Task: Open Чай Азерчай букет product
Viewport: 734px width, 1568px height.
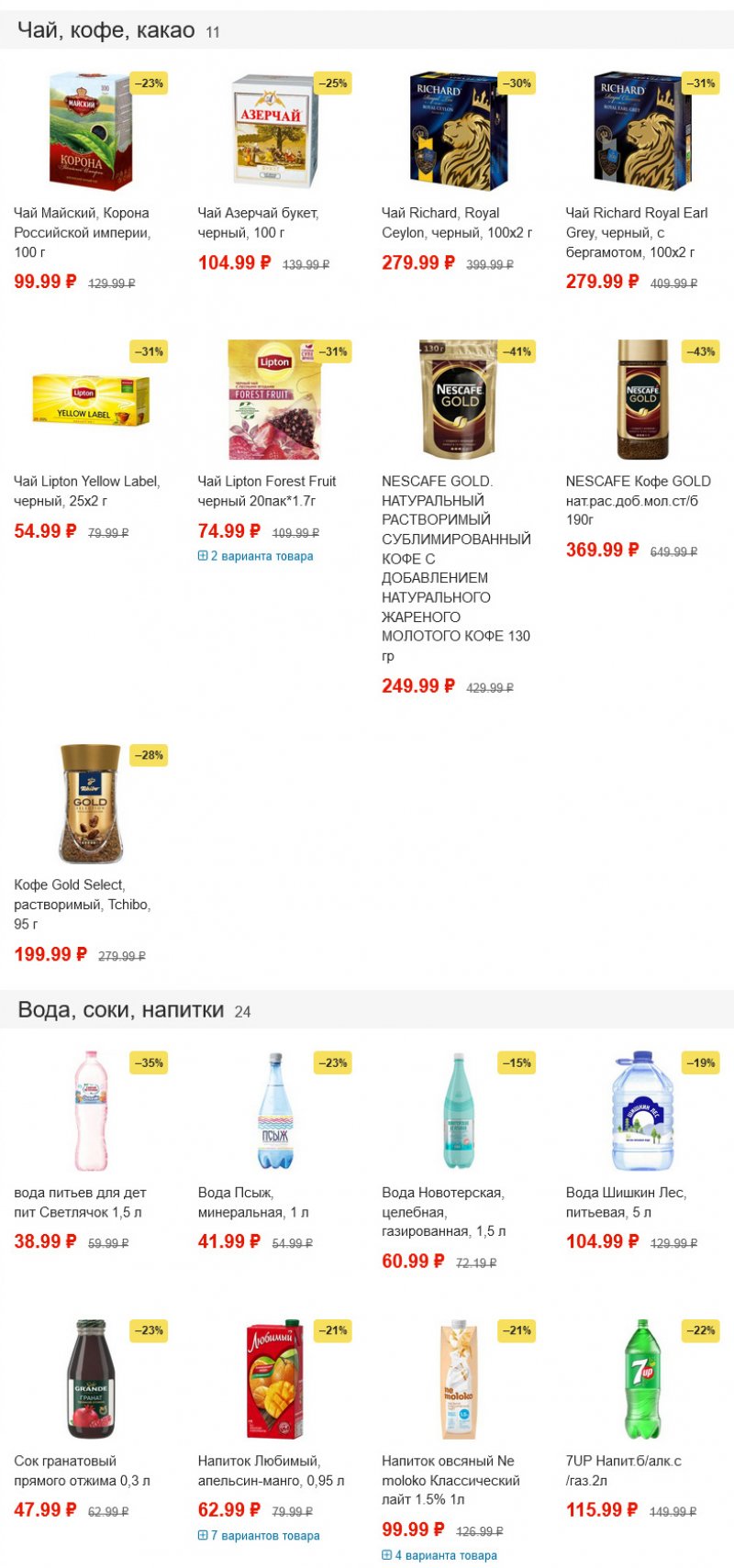Action: (x=273, y=131)
